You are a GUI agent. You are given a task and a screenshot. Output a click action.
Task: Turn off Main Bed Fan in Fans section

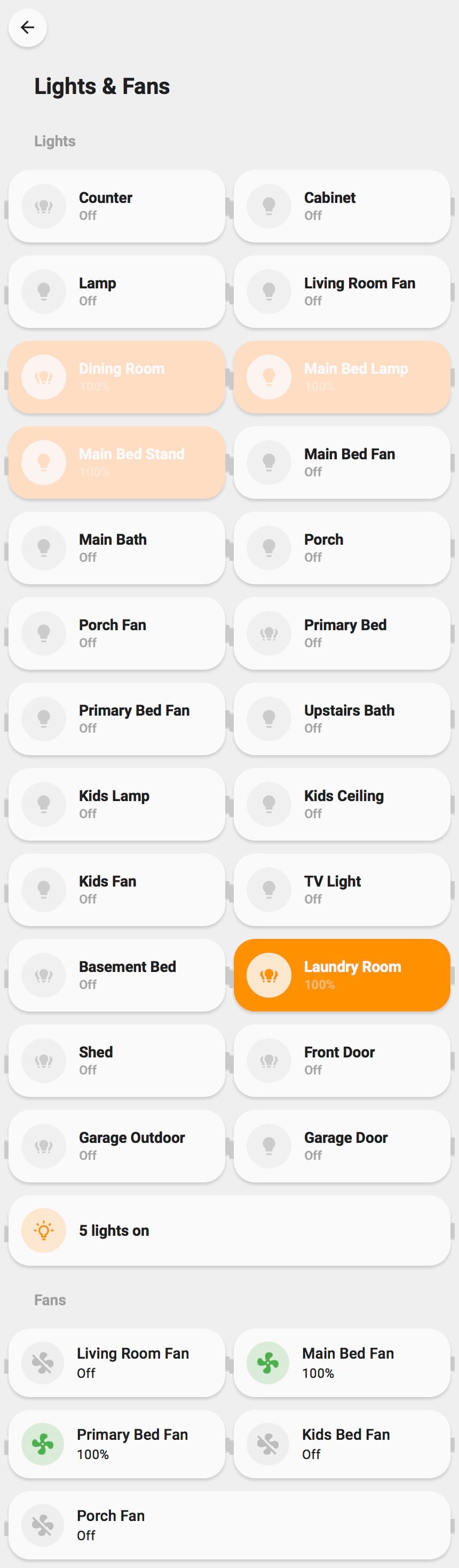267,1363
